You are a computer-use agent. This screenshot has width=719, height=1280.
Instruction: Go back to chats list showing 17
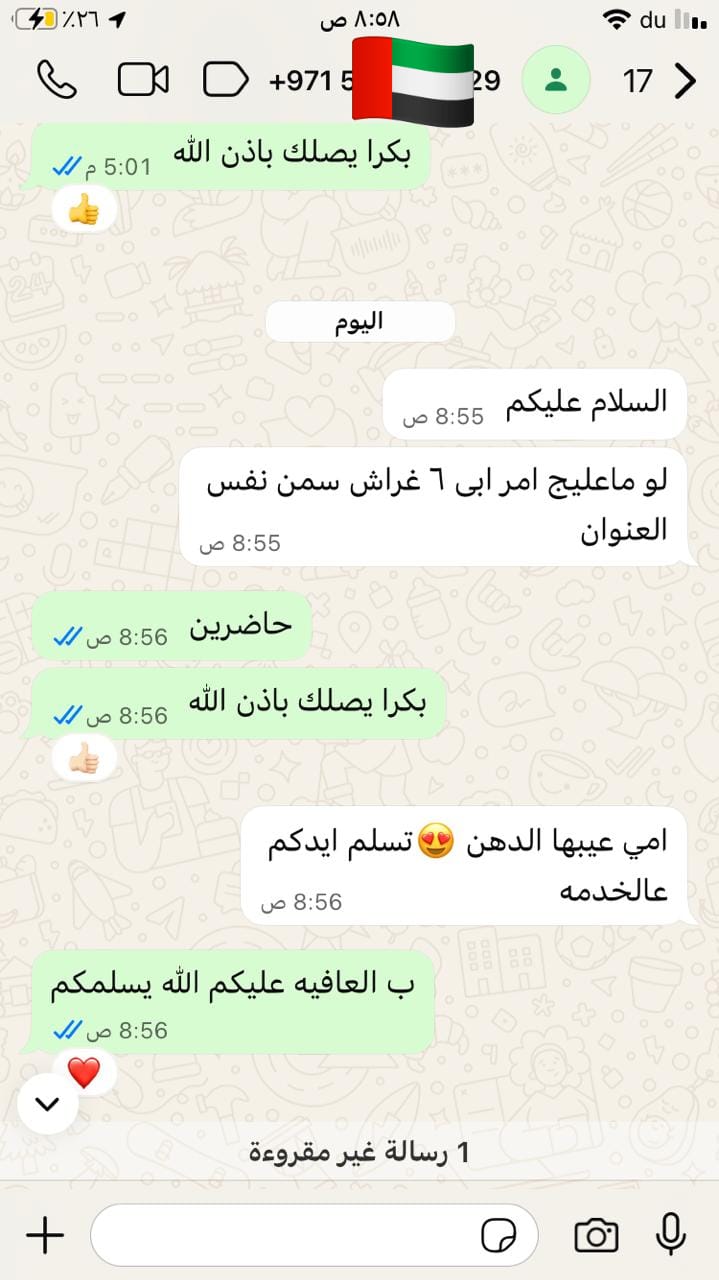point(684,80)
